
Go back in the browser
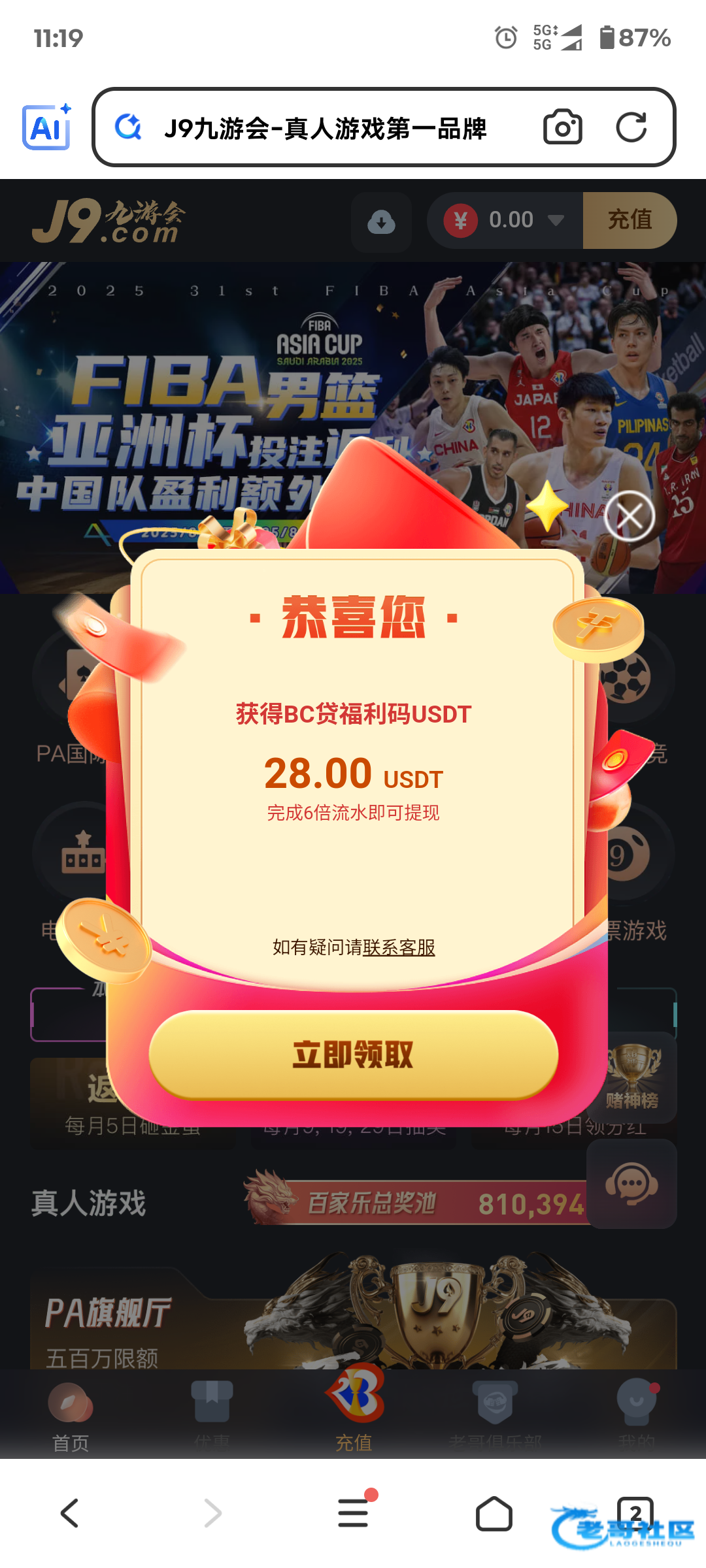click(70, 1512)
